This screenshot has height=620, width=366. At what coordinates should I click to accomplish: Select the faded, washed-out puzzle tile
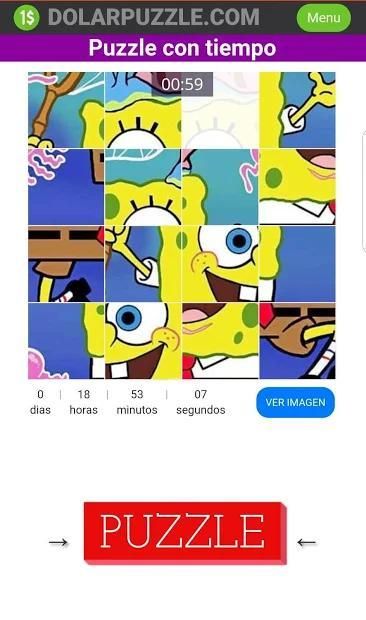click(220, 110)
